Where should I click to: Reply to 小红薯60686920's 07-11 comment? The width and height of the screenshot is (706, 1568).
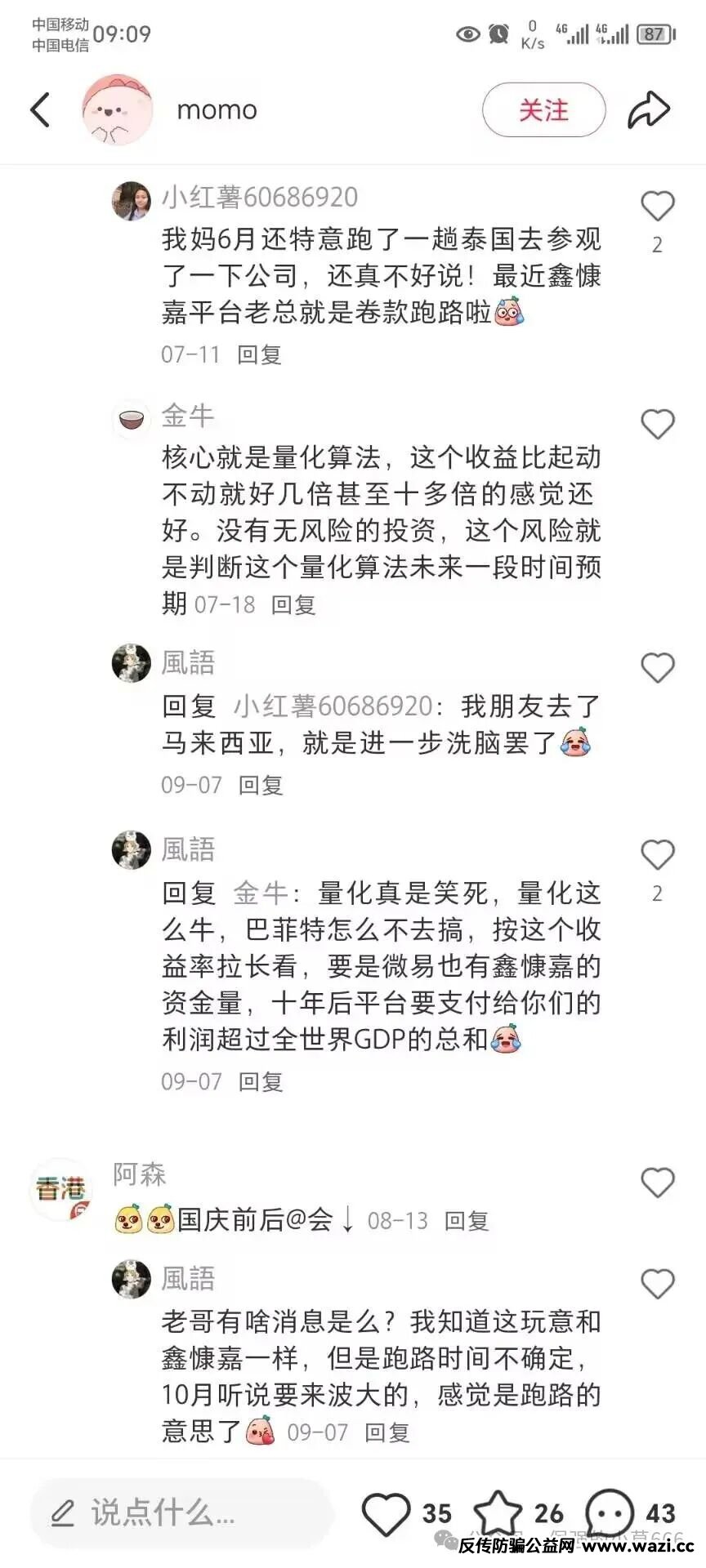point(259,354)
